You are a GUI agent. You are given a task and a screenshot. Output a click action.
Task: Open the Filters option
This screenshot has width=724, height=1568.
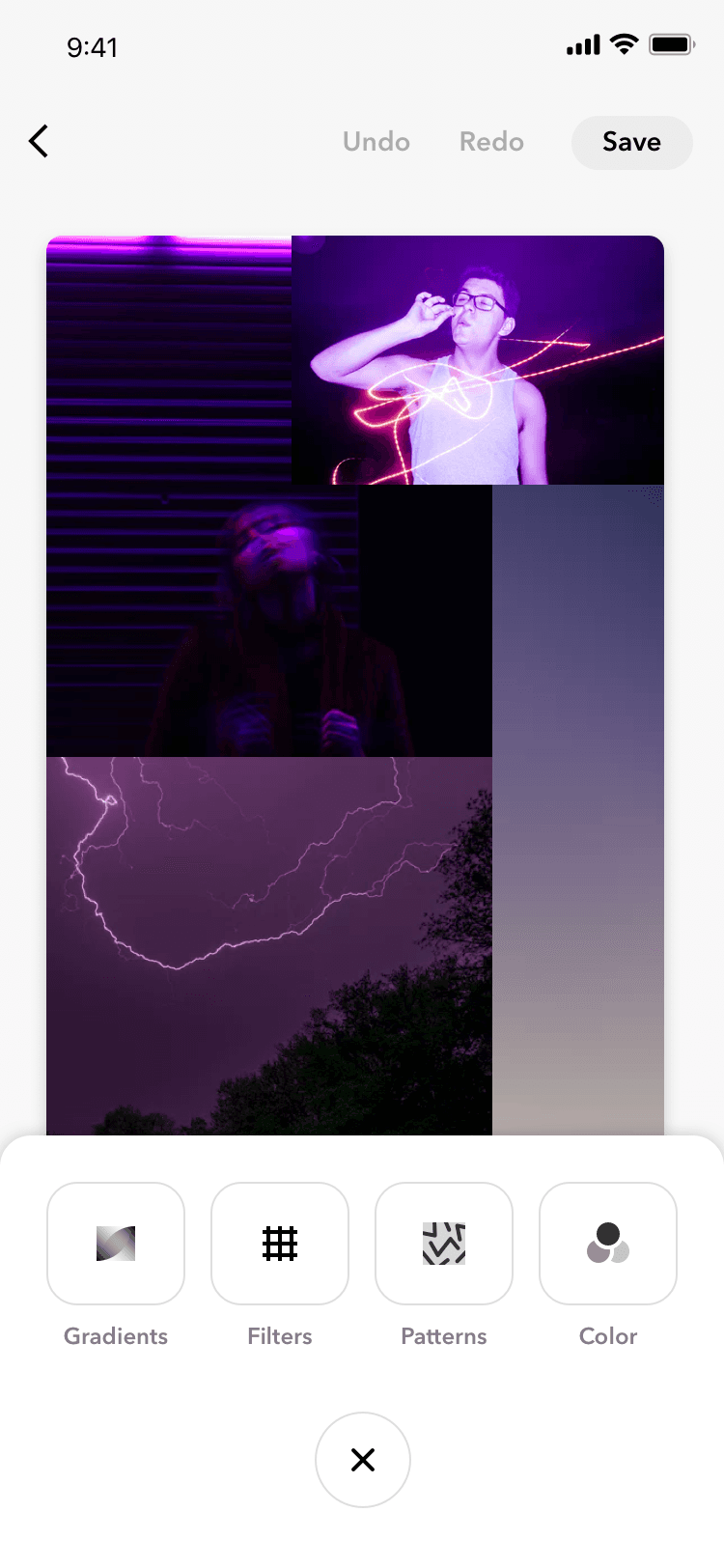click(x=280, y=1244)
